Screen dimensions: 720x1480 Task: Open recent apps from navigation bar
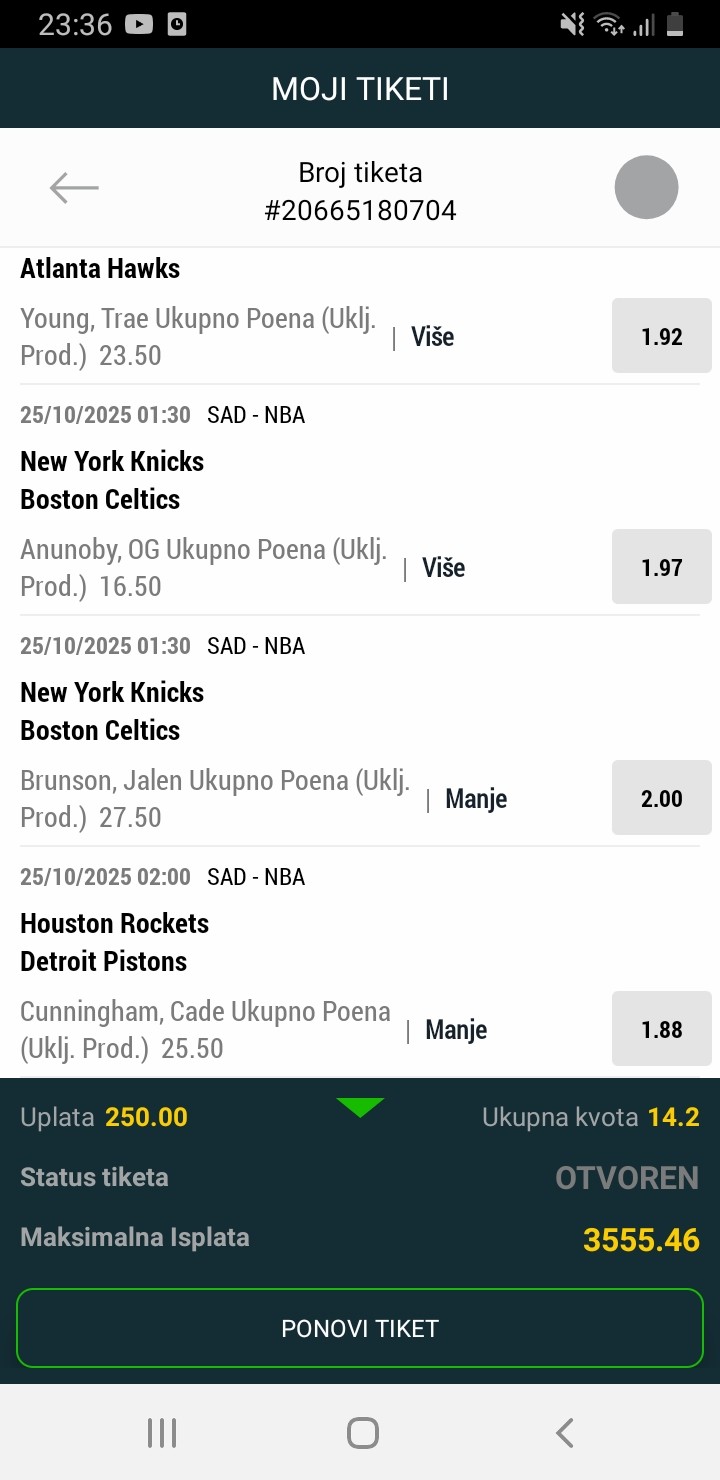click(x=162, y=1433)
